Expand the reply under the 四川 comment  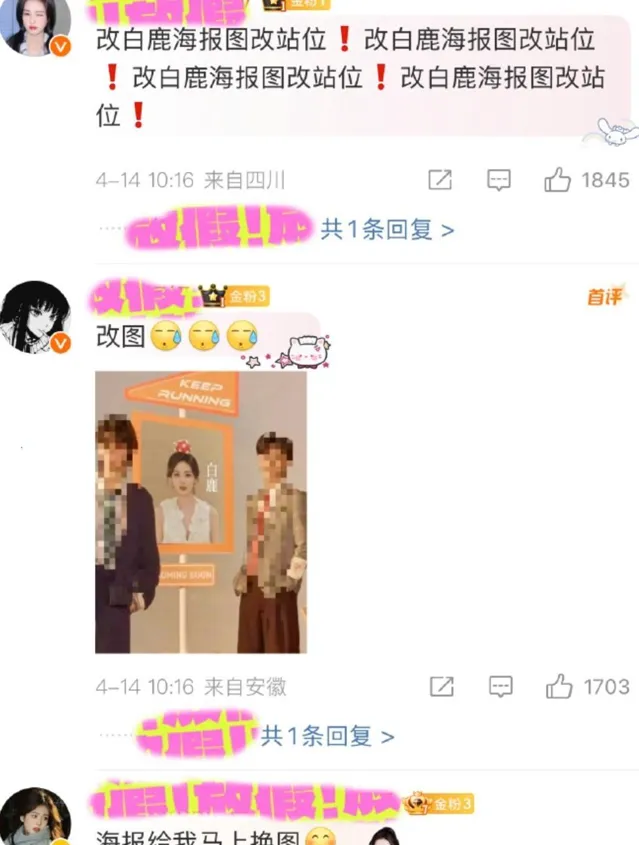coord(386,230)
